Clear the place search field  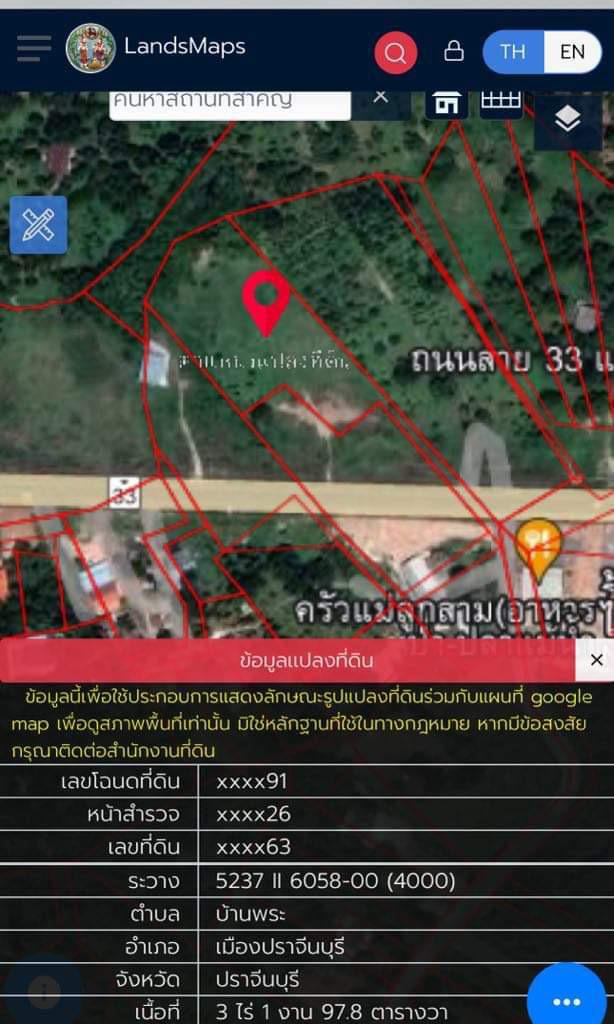click(x=381, y=98)
